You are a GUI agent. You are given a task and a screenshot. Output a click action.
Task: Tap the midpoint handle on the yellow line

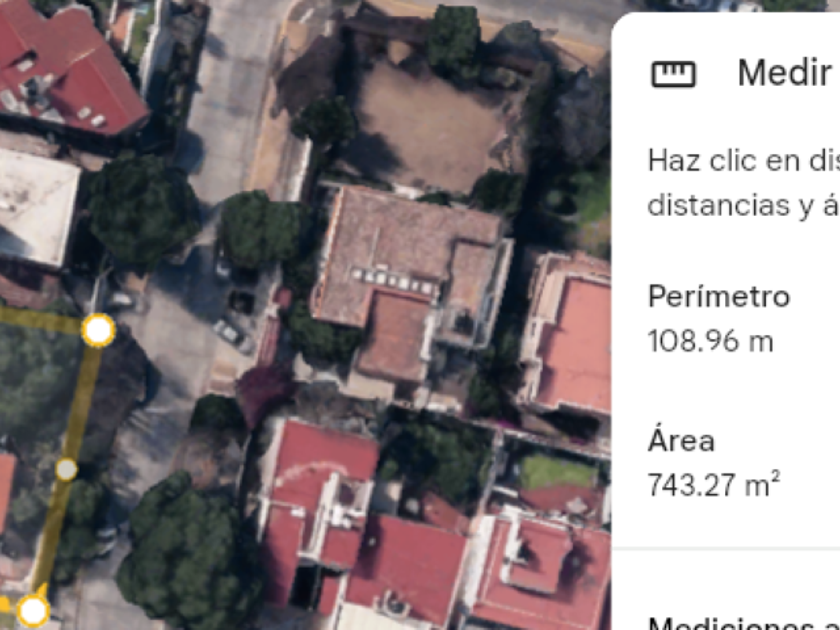(66, 469)
